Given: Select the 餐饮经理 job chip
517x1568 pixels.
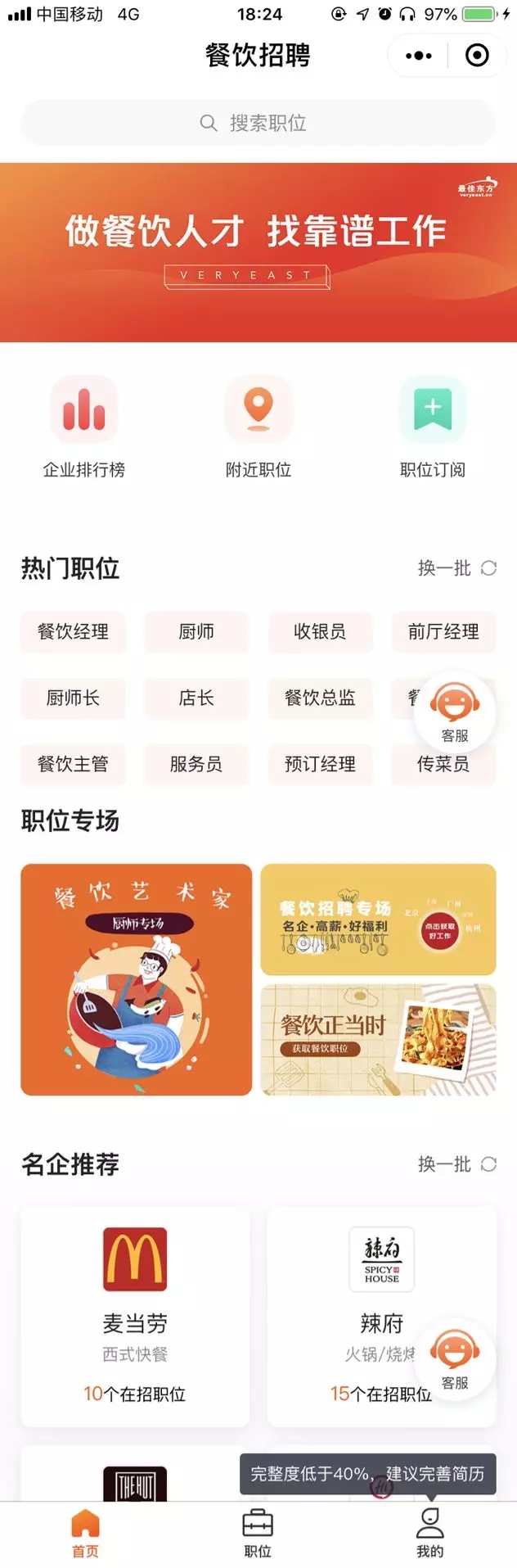Looking at the screenshot, I should click(73, 631).
